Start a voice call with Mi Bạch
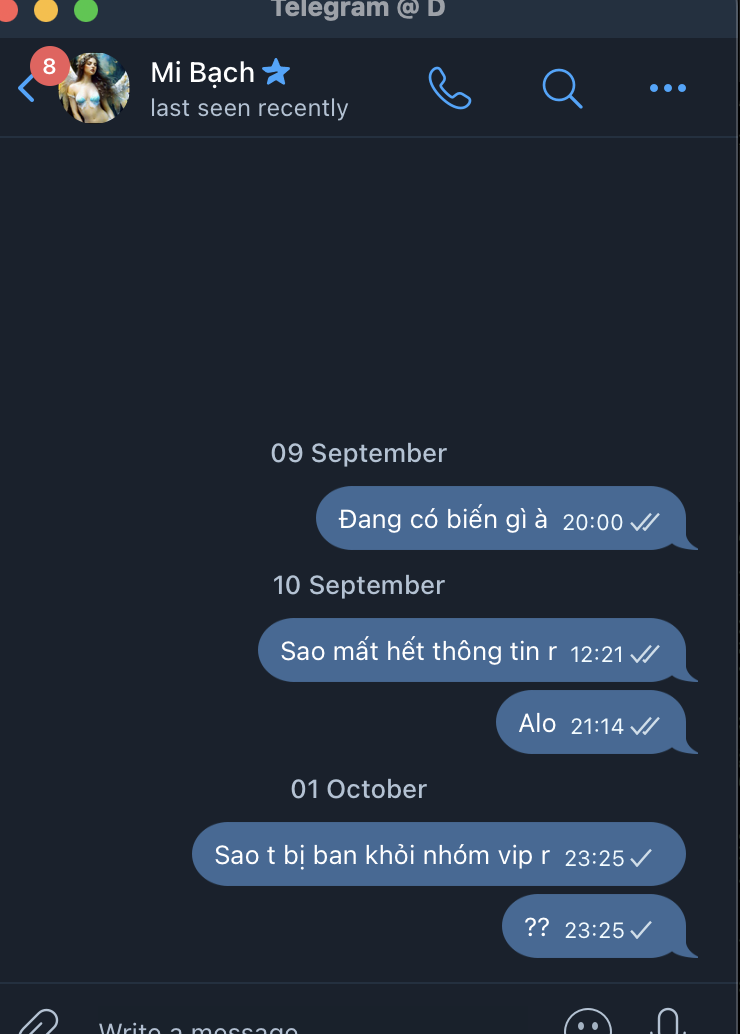Screen dimensions: 740x1034 (x=449, y=88)
